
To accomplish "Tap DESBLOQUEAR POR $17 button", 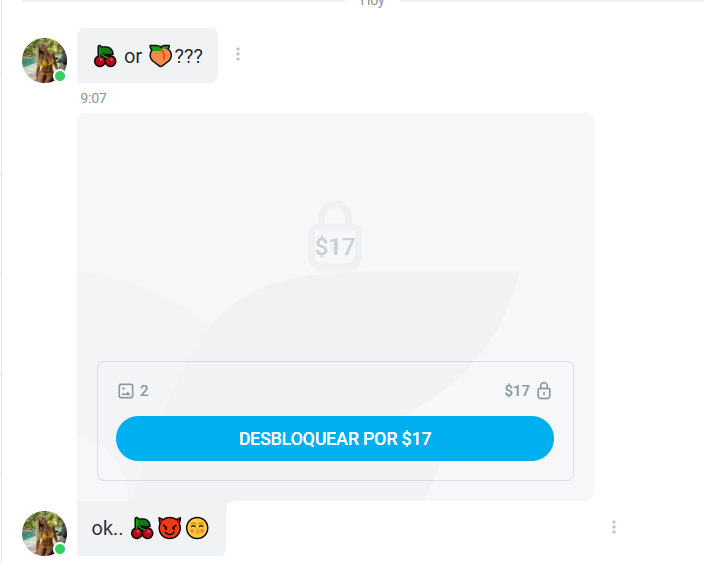I will (x=335, y=439).
